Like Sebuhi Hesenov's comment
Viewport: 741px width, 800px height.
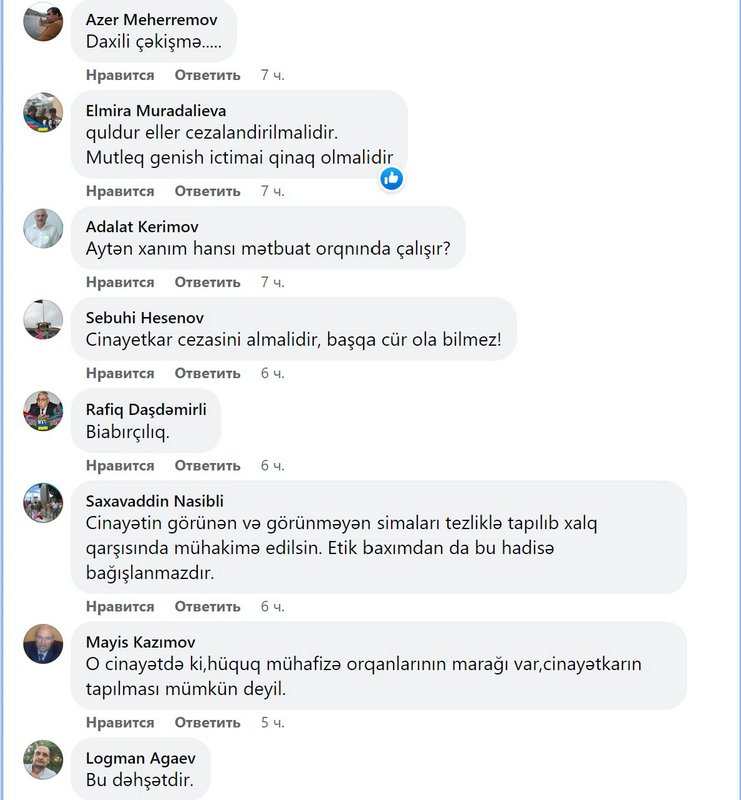click(x=120, y=374)
